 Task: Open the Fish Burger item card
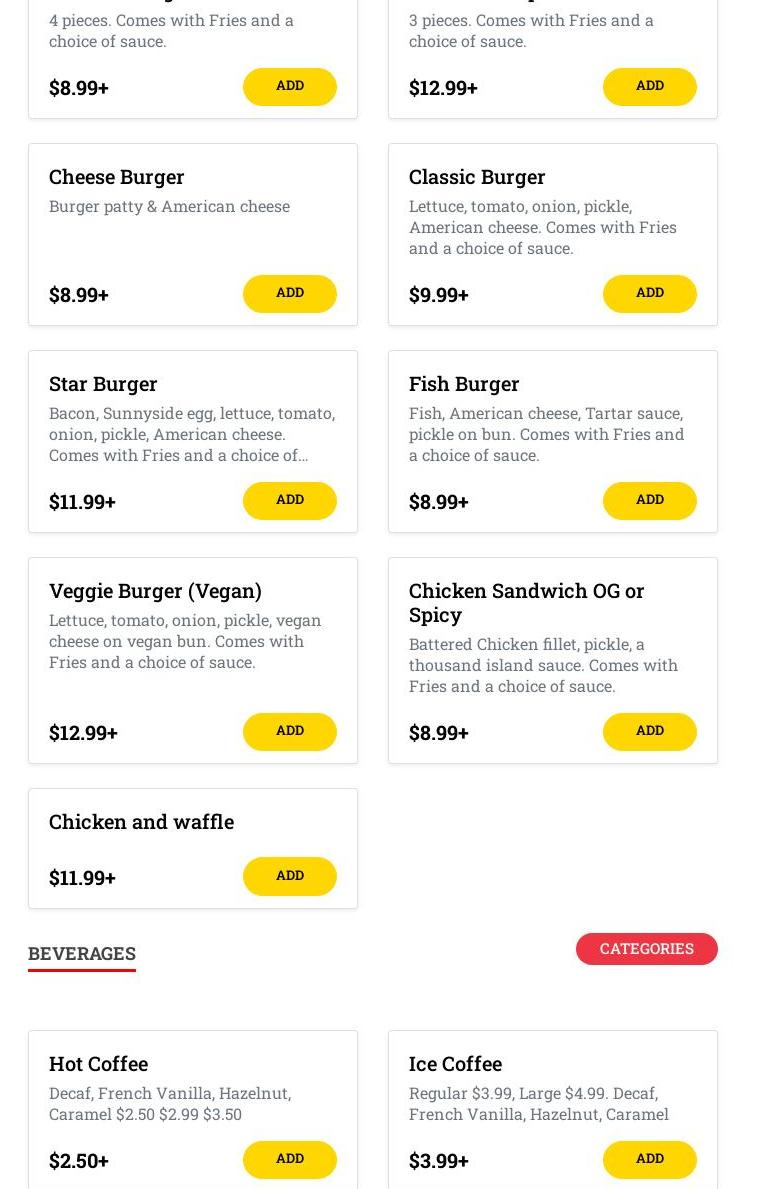[x=464, y=384]
